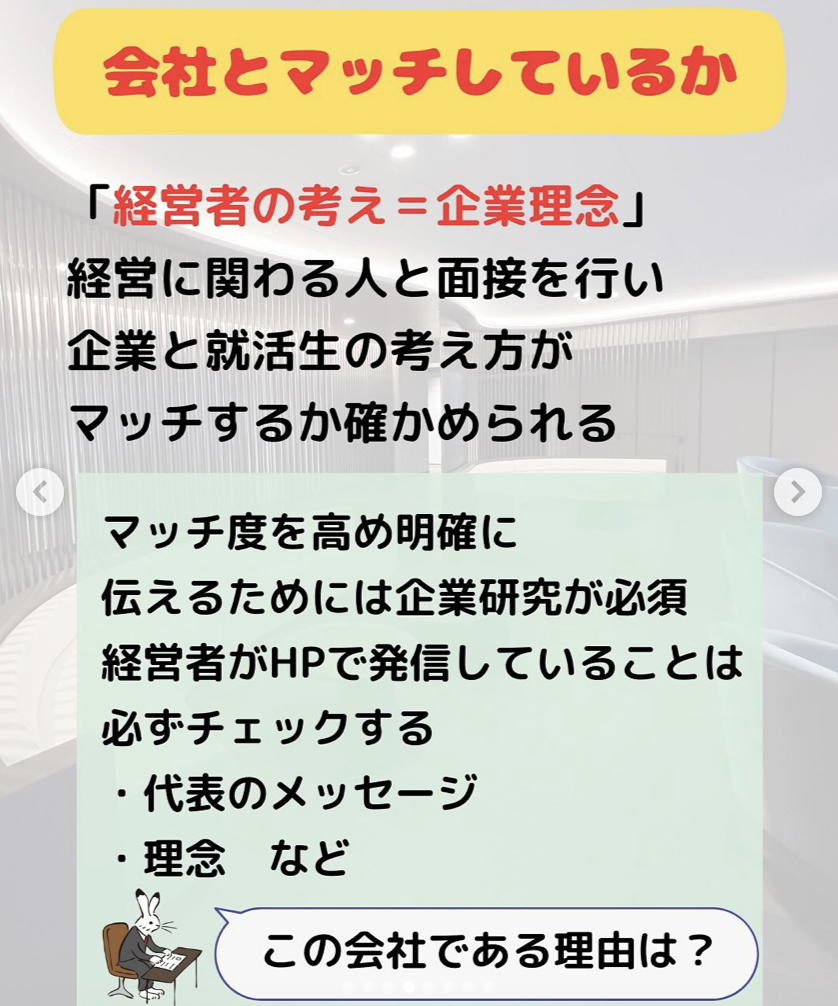Go to the previous carousel slide

click(40, 492)
